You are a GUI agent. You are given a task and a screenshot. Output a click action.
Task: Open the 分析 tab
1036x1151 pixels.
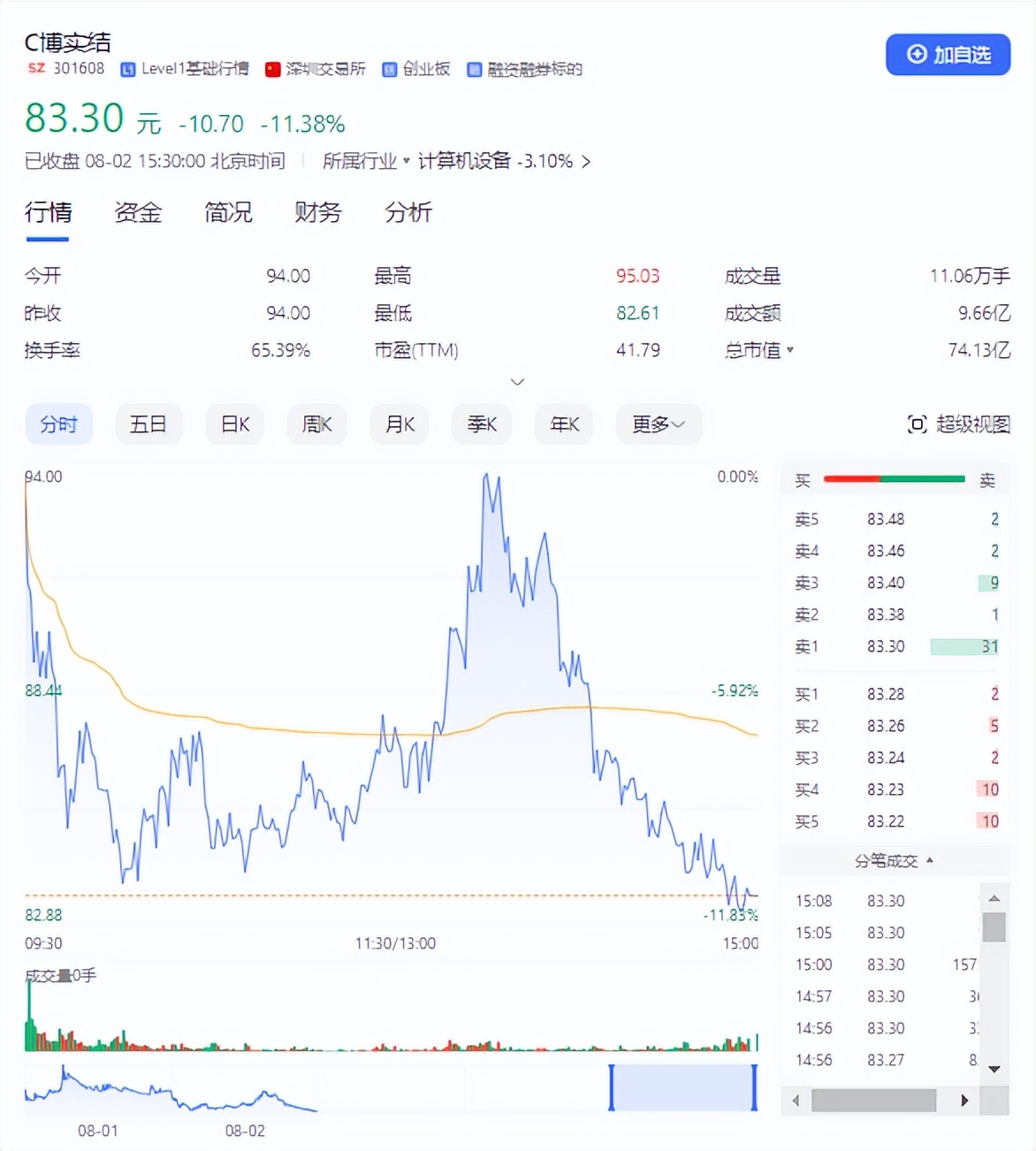[x=408, y=212]
